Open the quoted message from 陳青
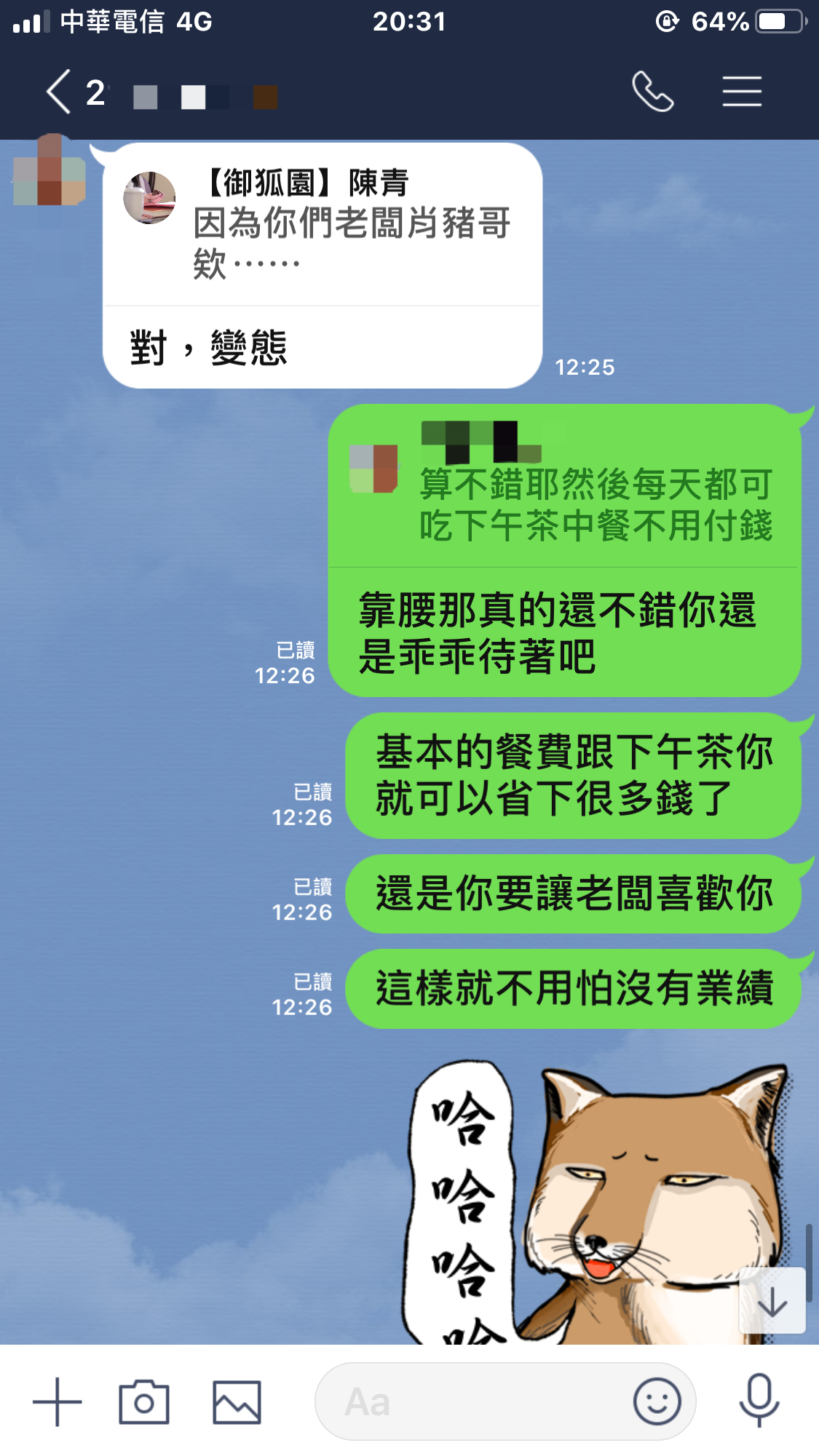Image resolution: width=819 pixels, height=1456 pixels. click(x=323, y=224)
